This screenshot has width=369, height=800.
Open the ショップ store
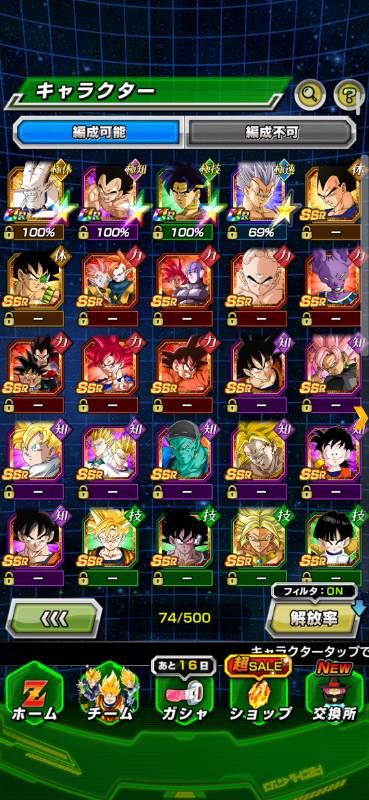pos(260,694)
